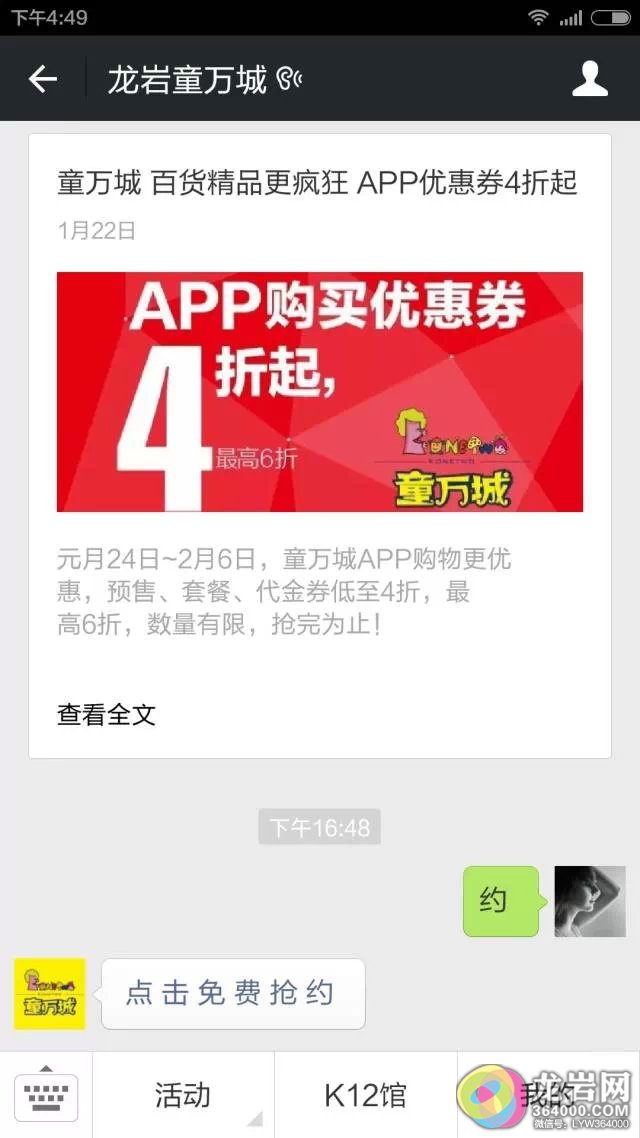Image resolution: width=640 pixels, height=1138 pixels.
Task: Open the 童万城 sender avatar
Action: (x=49, y=993)
